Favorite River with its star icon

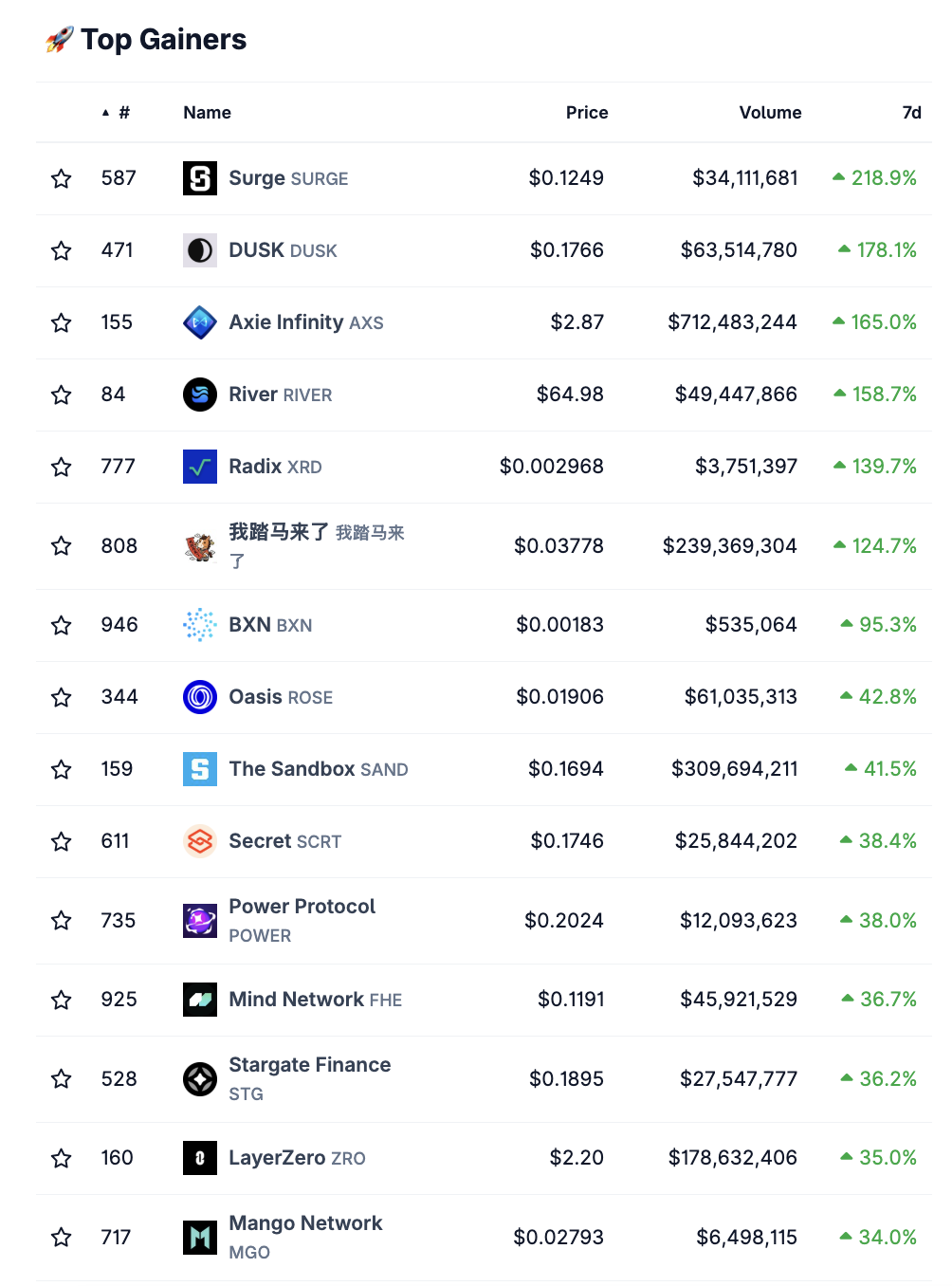click(62, 395)
